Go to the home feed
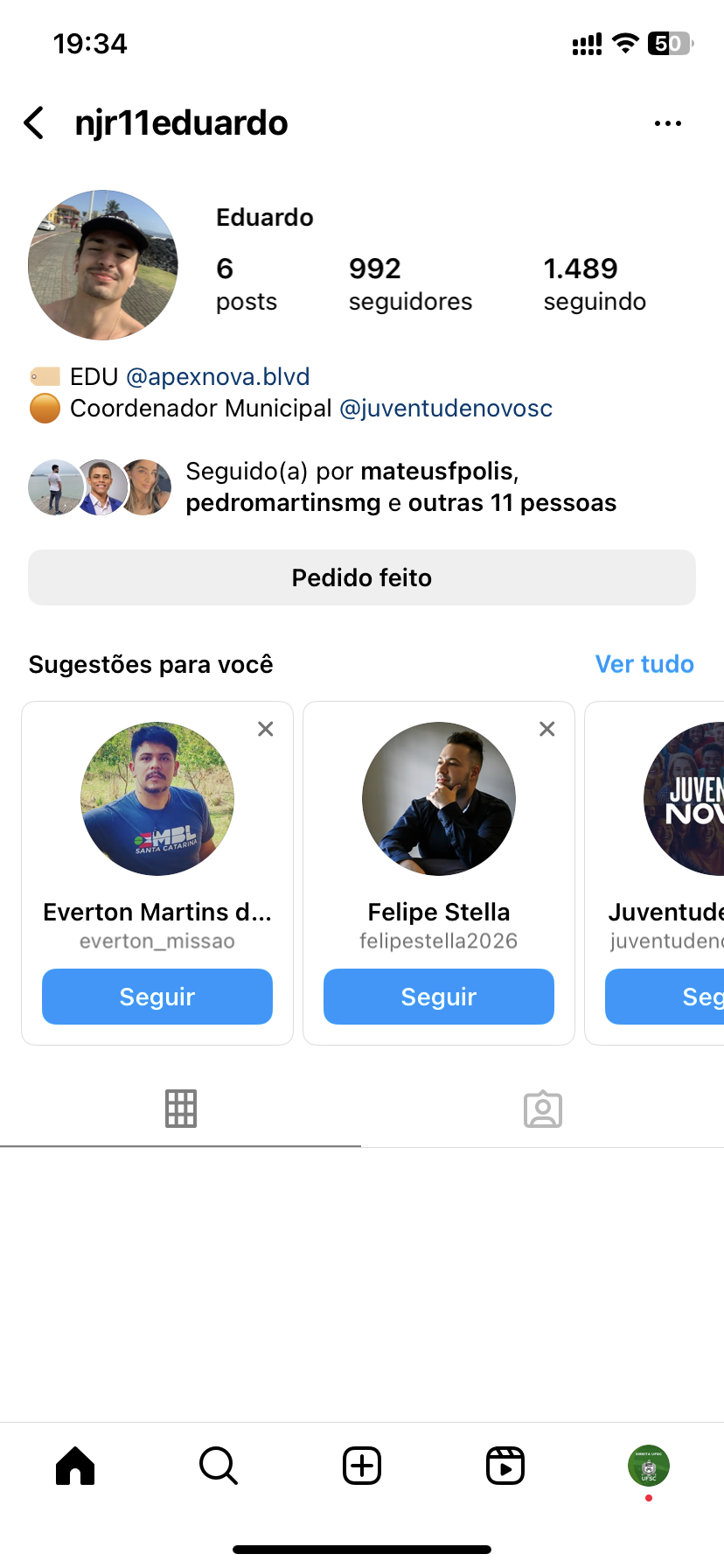The width and height of the screenshot is (724, 1568). [x=75, y=1466]
